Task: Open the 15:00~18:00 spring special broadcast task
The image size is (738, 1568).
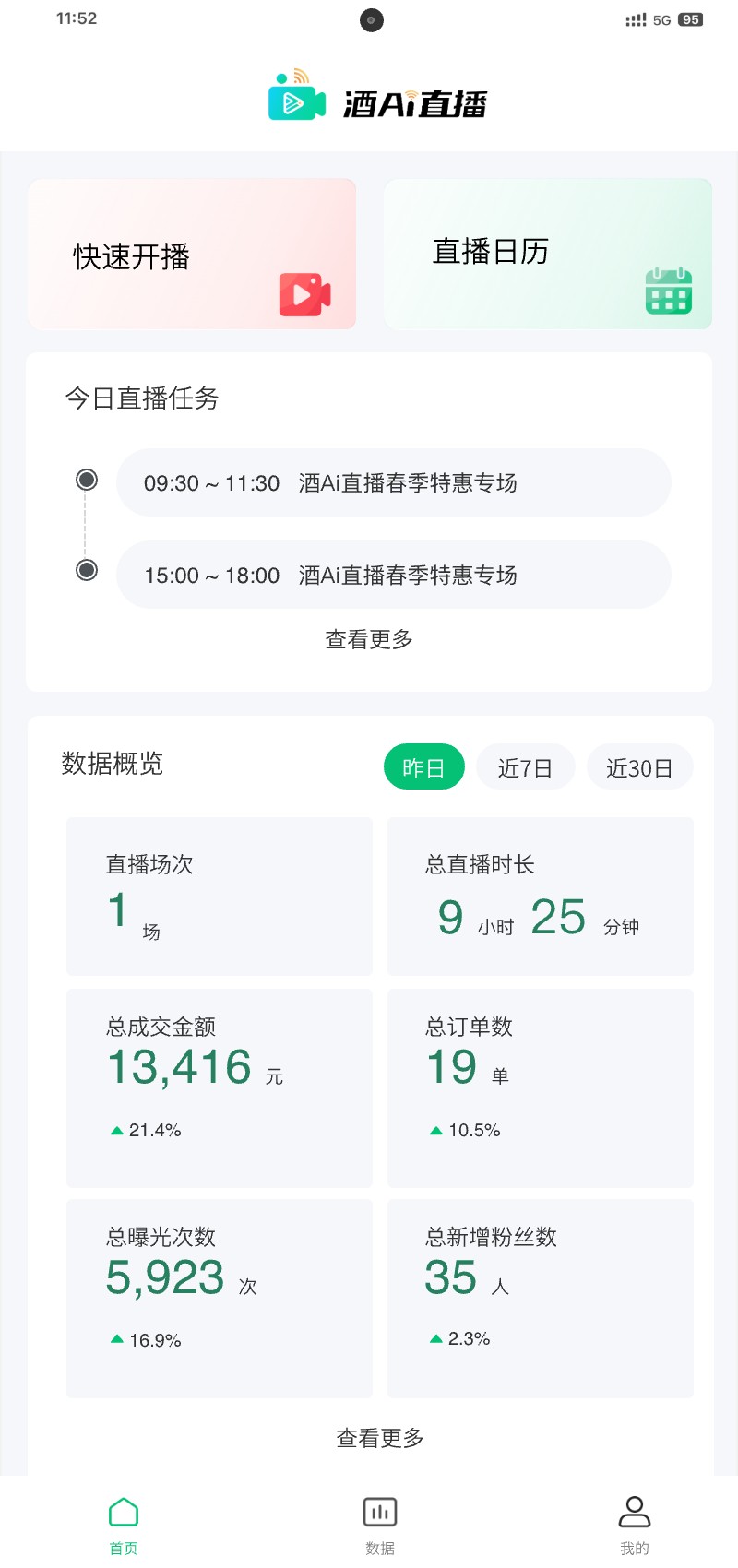Action: [393, 575]
